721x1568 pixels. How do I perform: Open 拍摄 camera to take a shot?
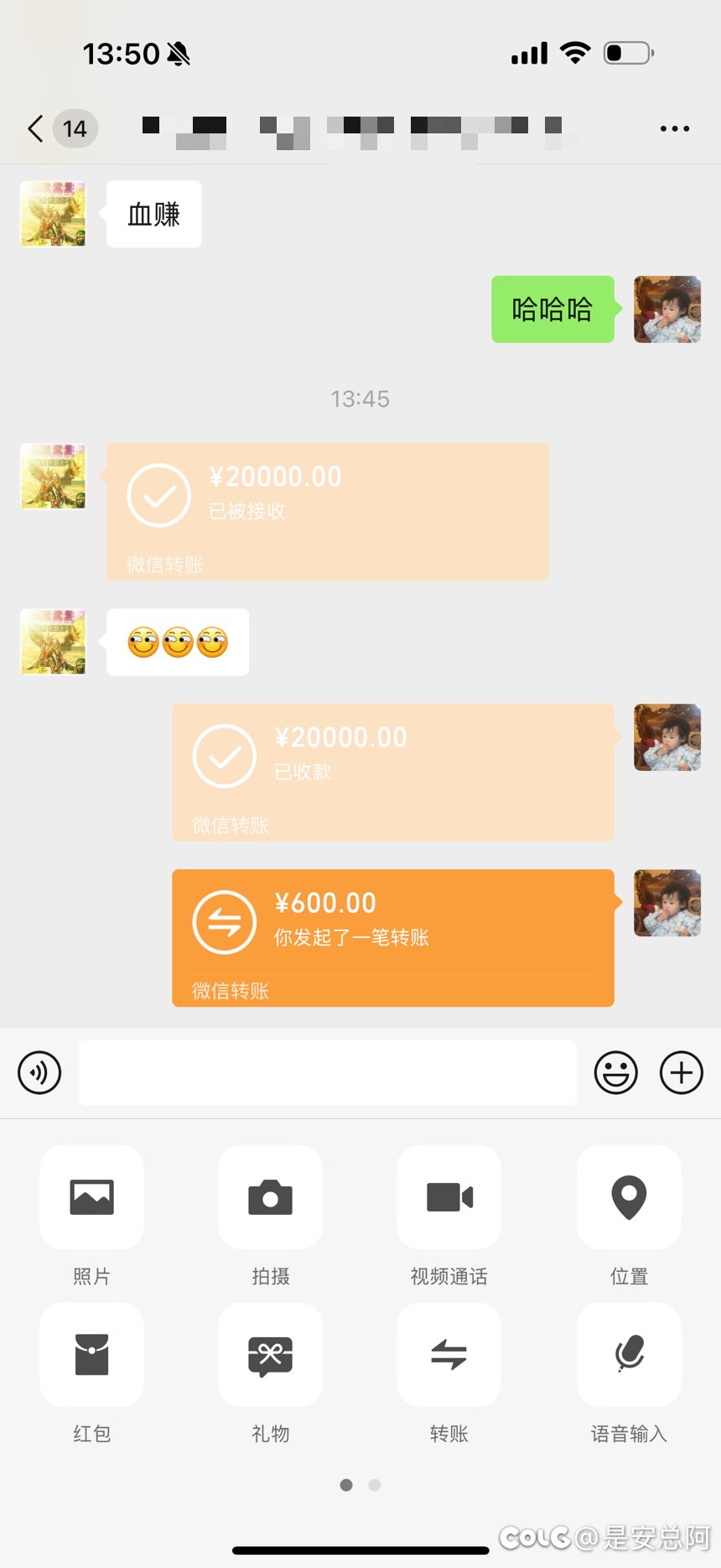(270, 1197)
